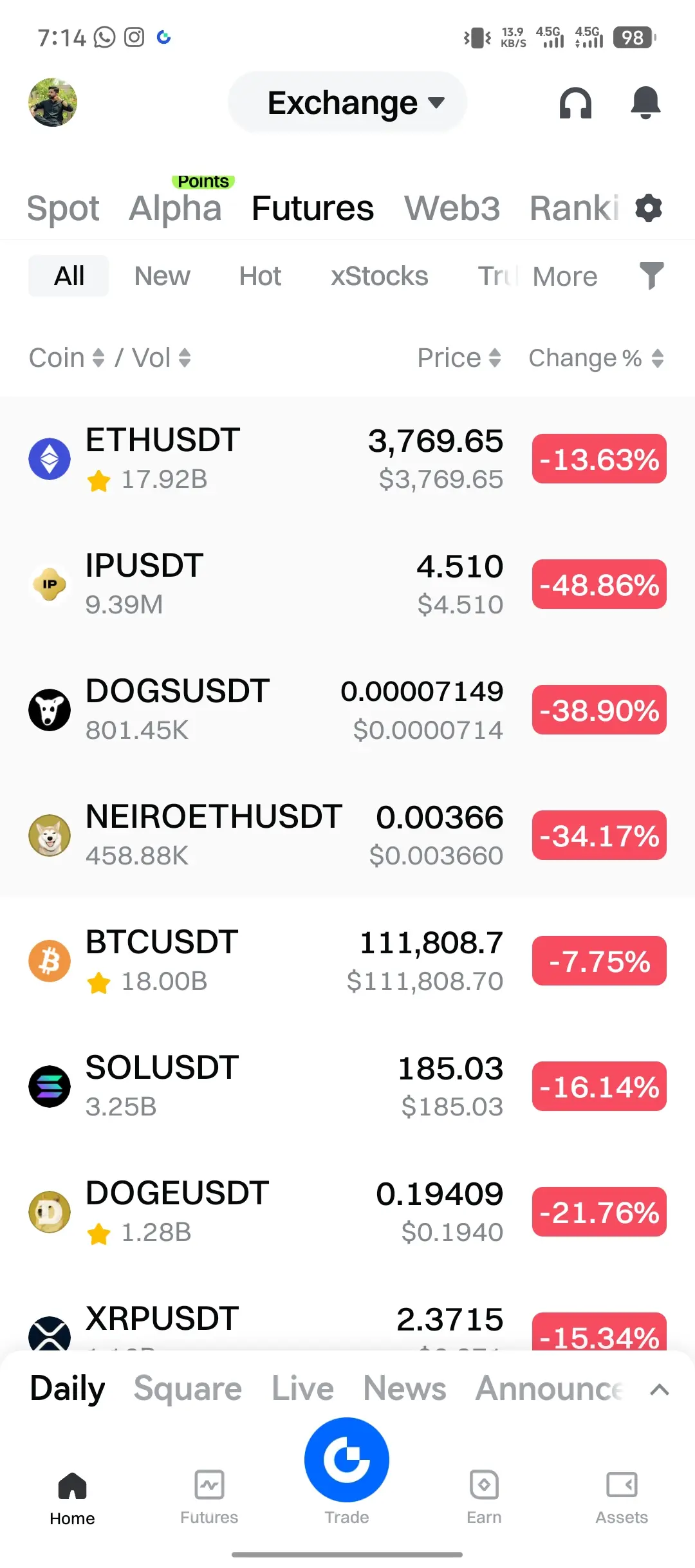Switch to the Alpha tab

point(175,208)
